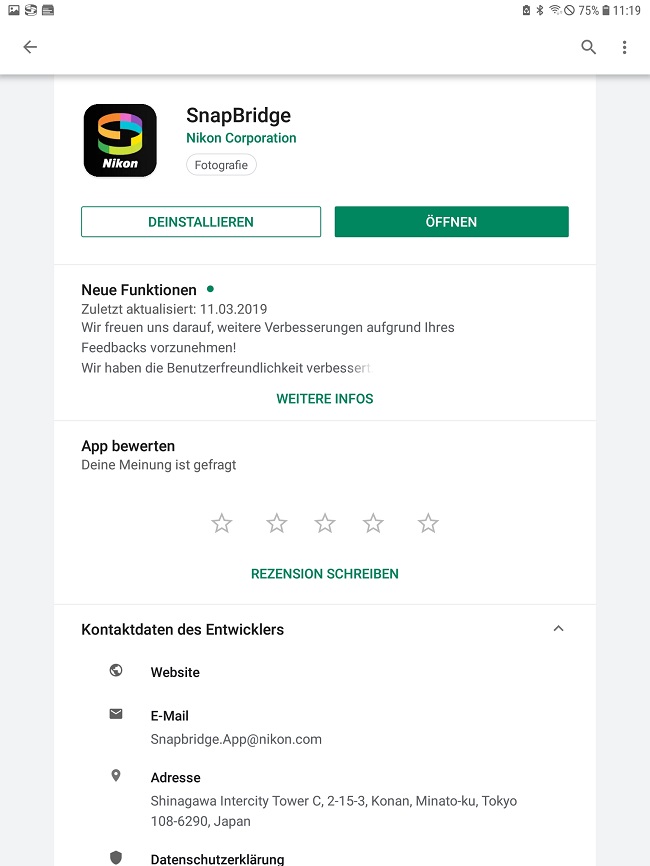Rate the app one star

click(x=222, y=523)
